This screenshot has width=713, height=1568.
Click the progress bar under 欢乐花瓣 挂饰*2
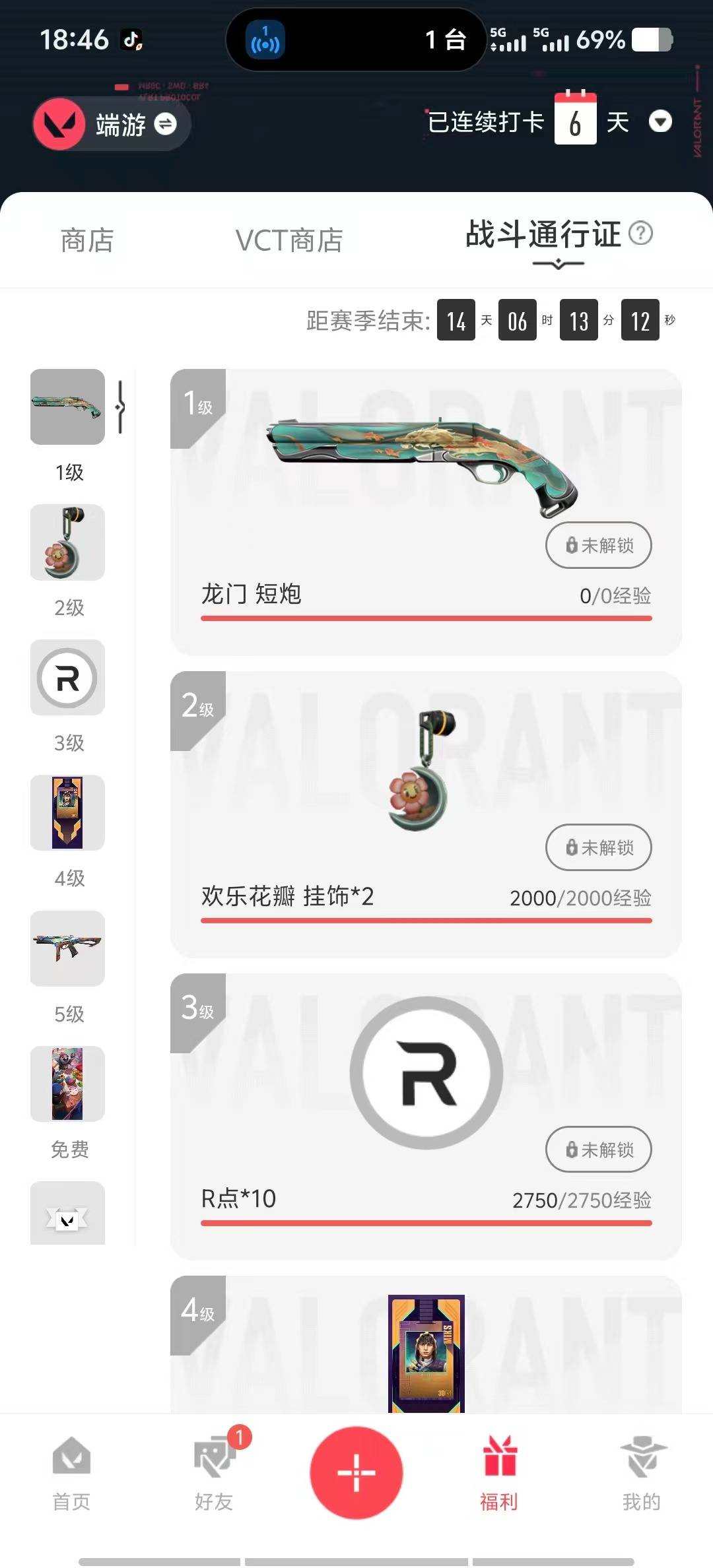(x=426, y=920)
